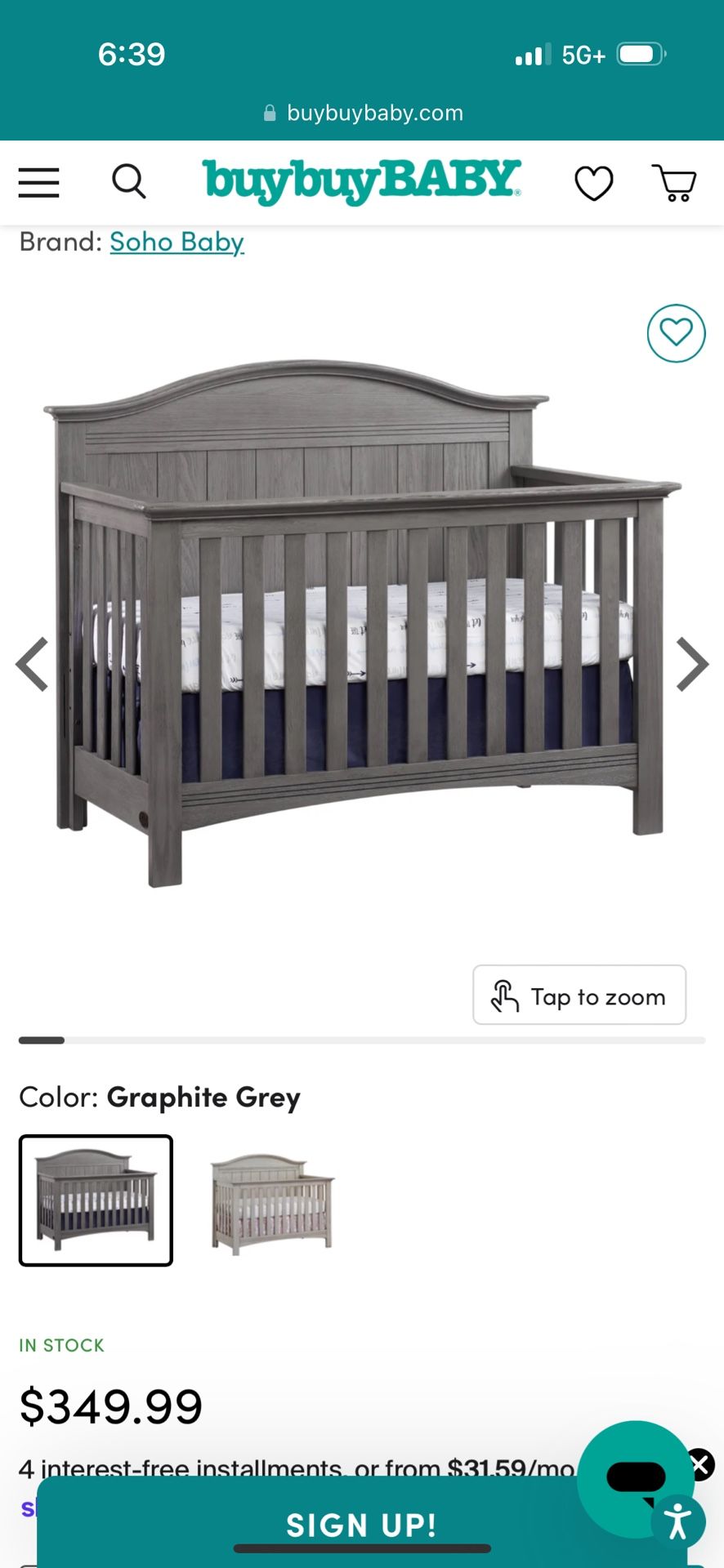Image resolution: width=724 pixels, height=1568 pixels.
Task: Choose the light oat crib color variant
Action: click(x=270, y=1201)
